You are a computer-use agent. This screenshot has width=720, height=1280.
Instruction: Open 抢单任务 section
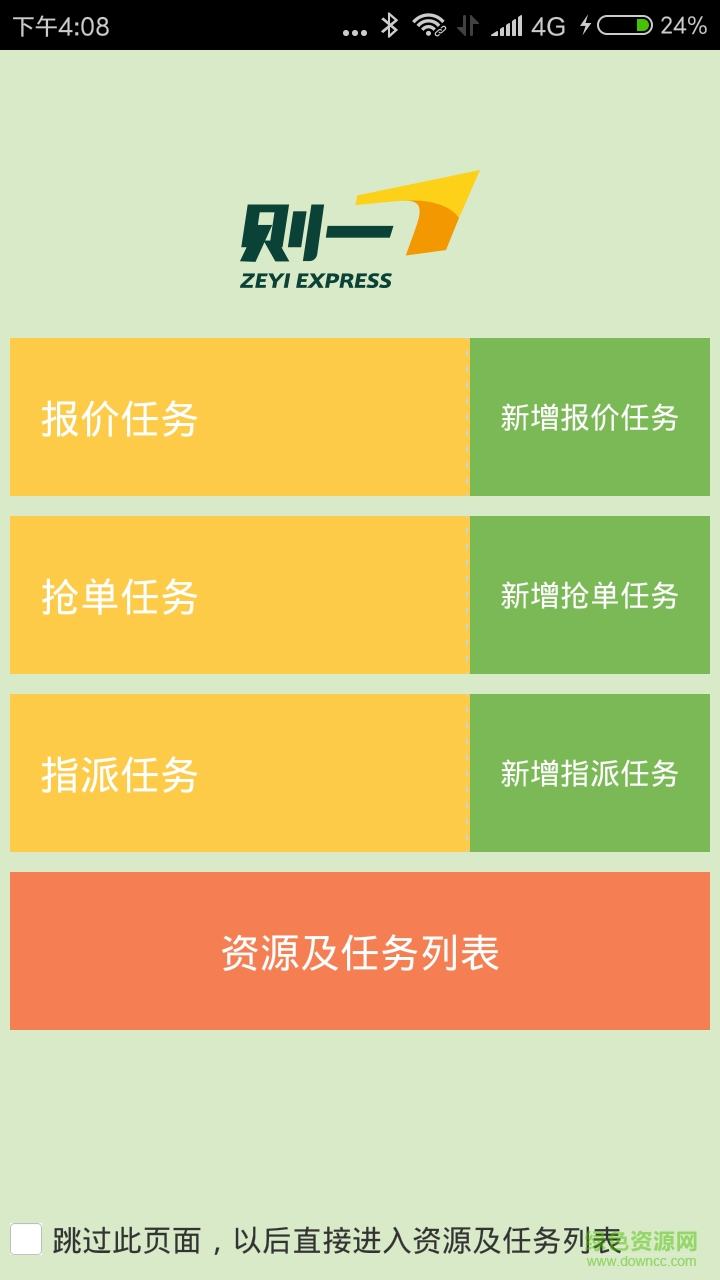tap(240, 595)
